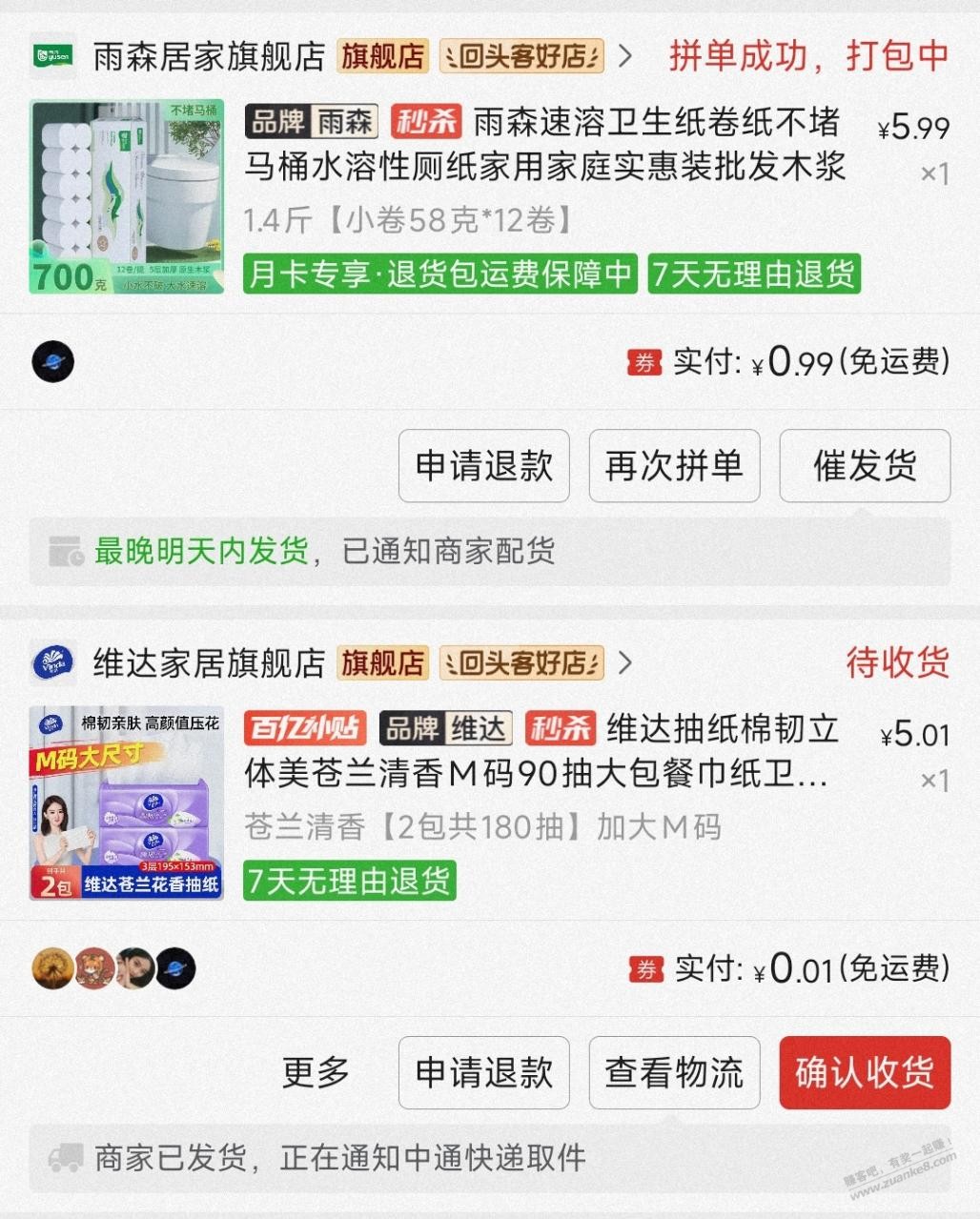
Task: Open the 商家已发货 shipping status row
Action: pos(489,1158)
